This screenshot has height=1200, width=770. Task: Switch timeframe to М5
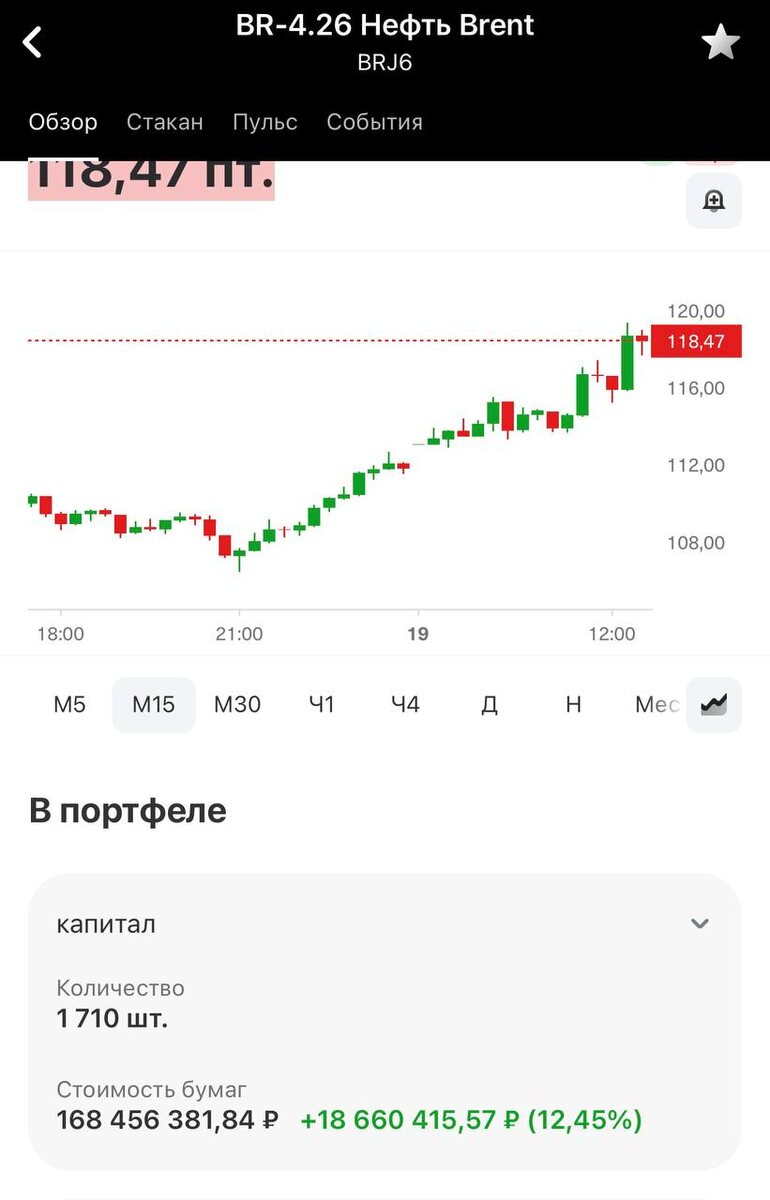pyautogui.click(x=68, y=705)
